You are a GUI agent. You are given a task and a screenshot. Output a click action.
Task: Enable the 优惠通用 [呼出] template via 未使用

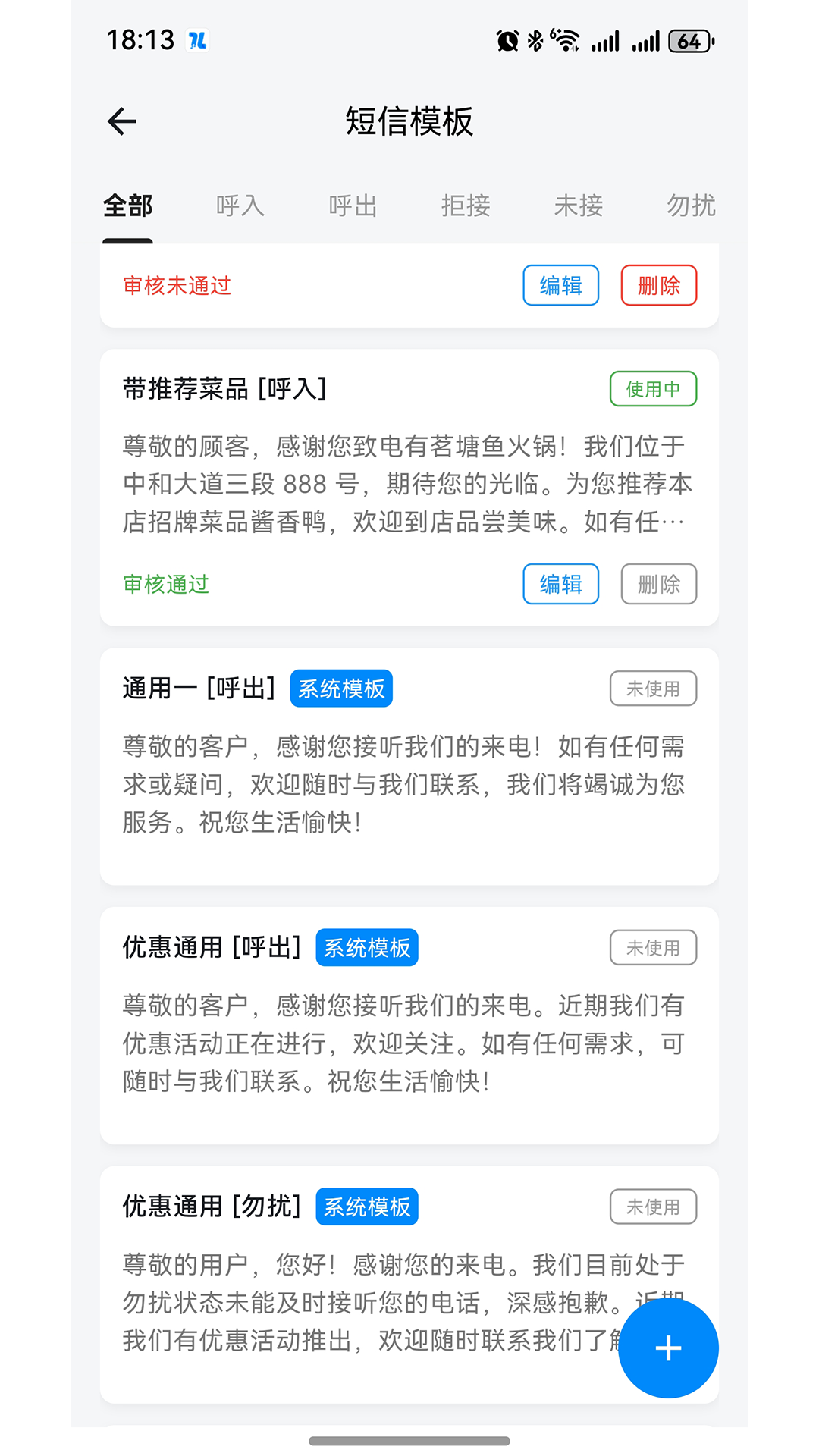654,947
